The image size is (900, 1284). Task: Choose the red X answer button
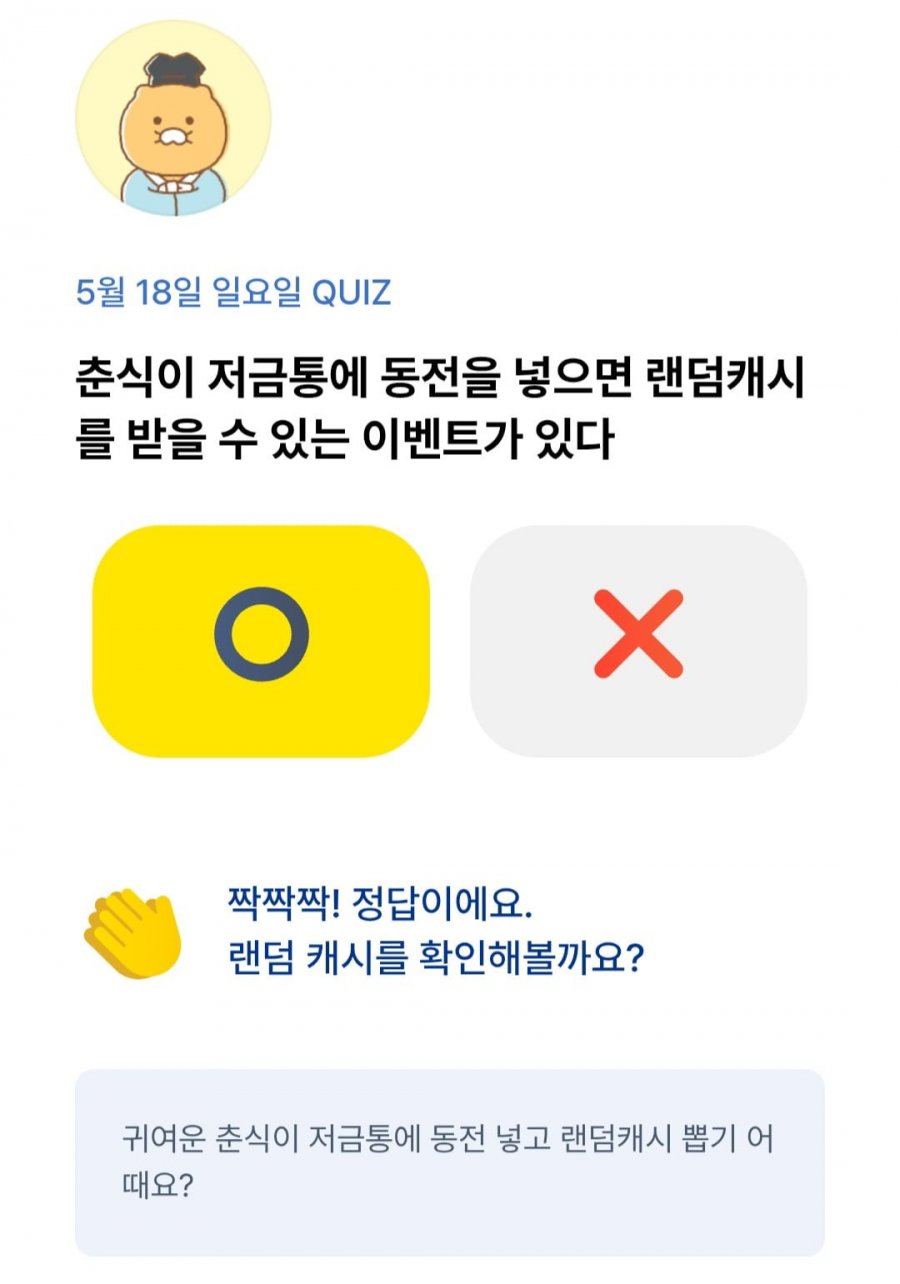tap(638, 641)
